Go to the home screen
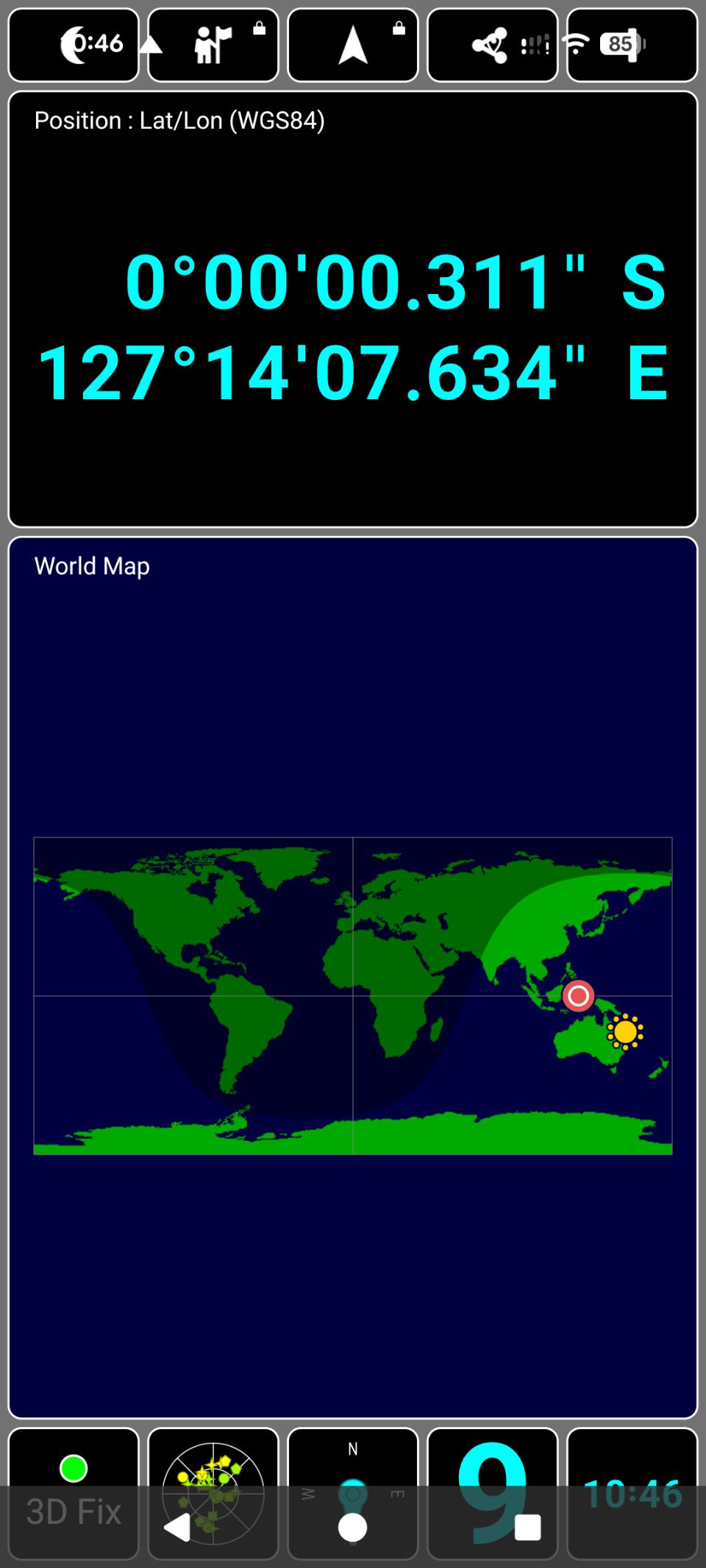The height and width of the screenshot is (1568, 706). tap(352, 1528)
